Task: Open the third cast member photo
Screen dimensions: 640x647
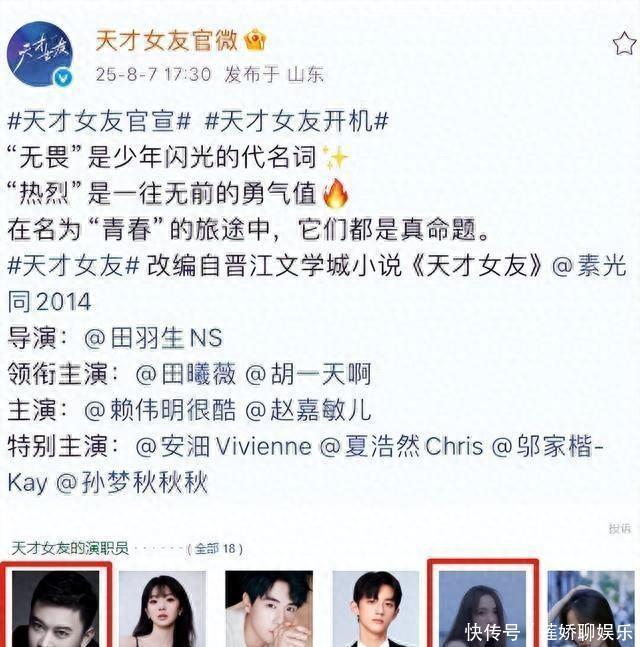Action: click(x=268, y=608)
